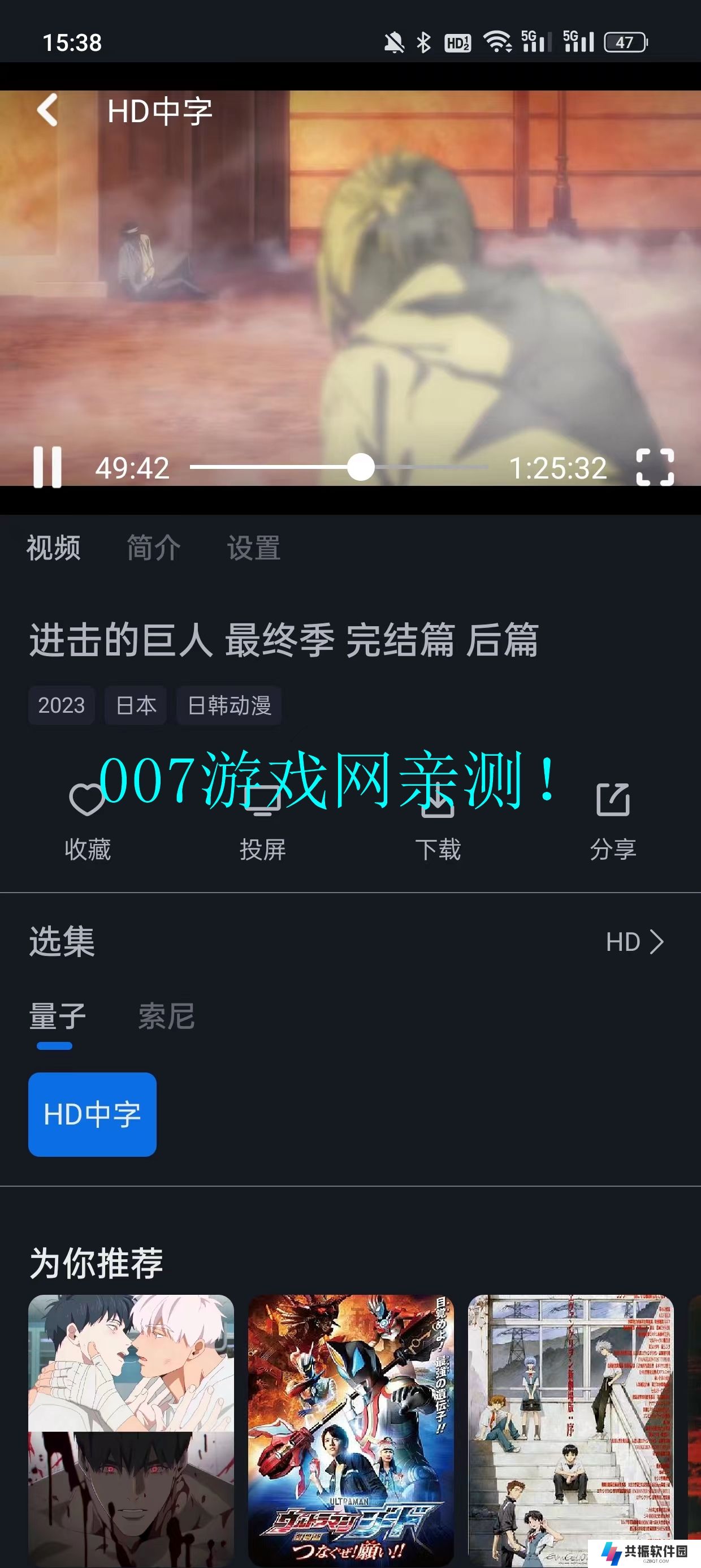This screenshot has width=701, height=1568.
Task: Select the 量子 source tab
Action: click(58, 1016)
